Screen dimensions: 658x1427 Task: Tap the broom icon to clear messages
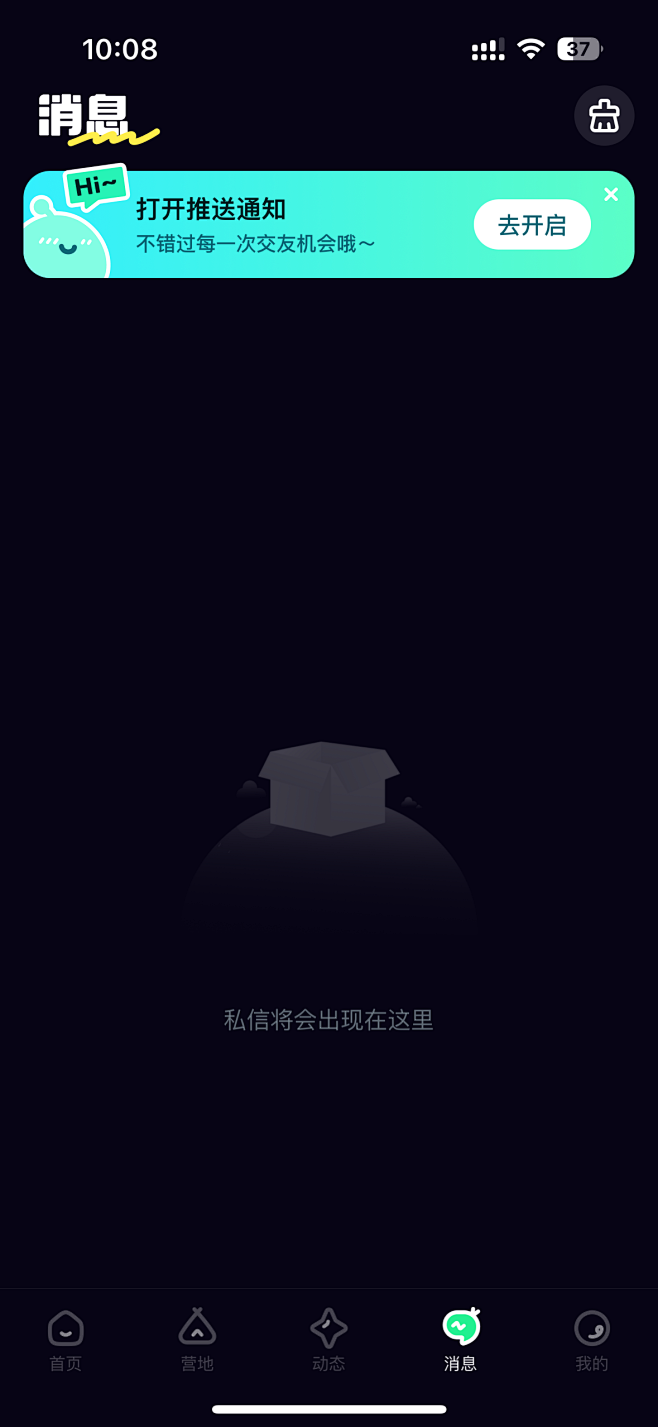pyautogui.click(x=604, y=116)
